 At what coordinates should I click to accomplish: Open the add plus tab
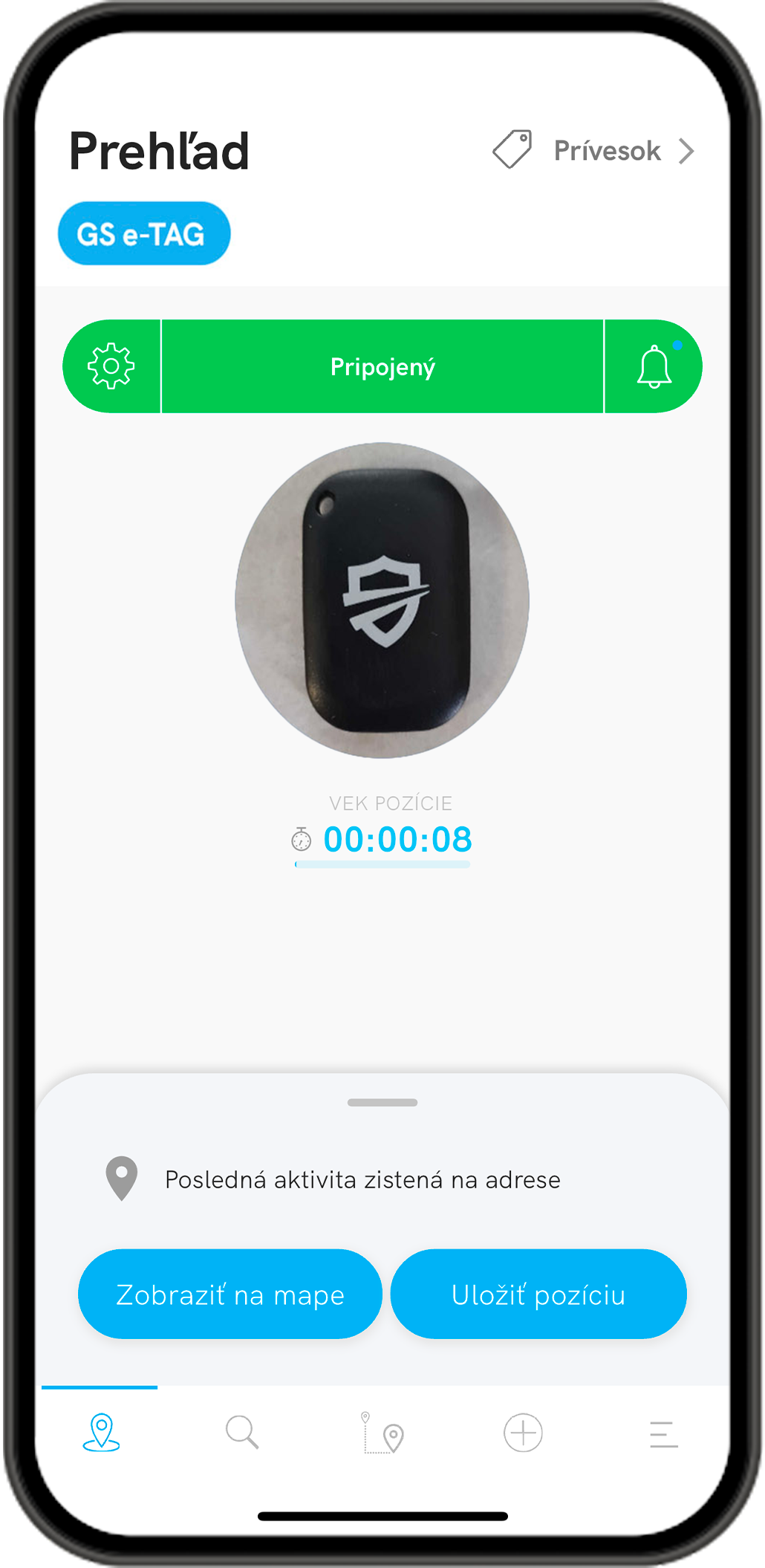coord(524,1433)
